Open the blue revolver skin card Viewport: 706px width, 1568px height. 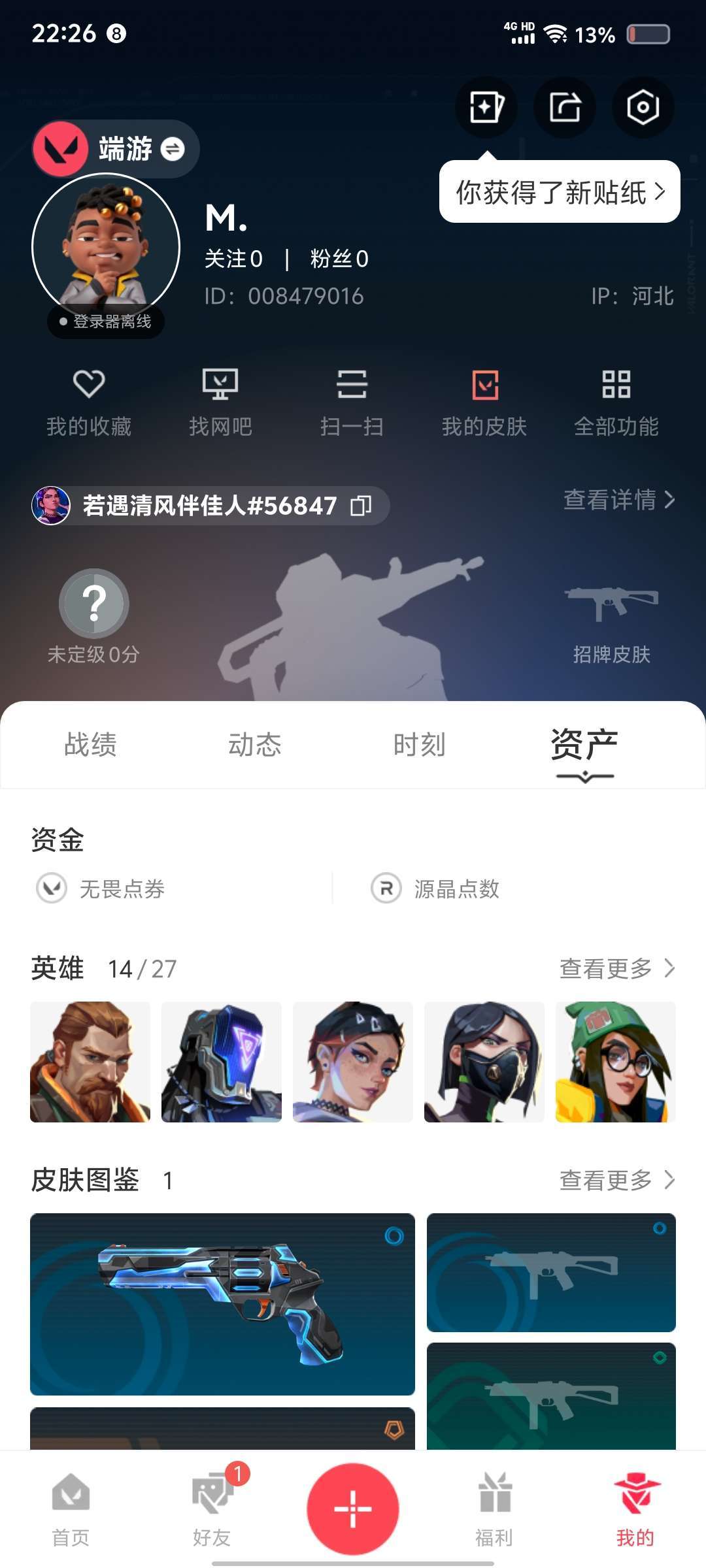click(222, 1304)
